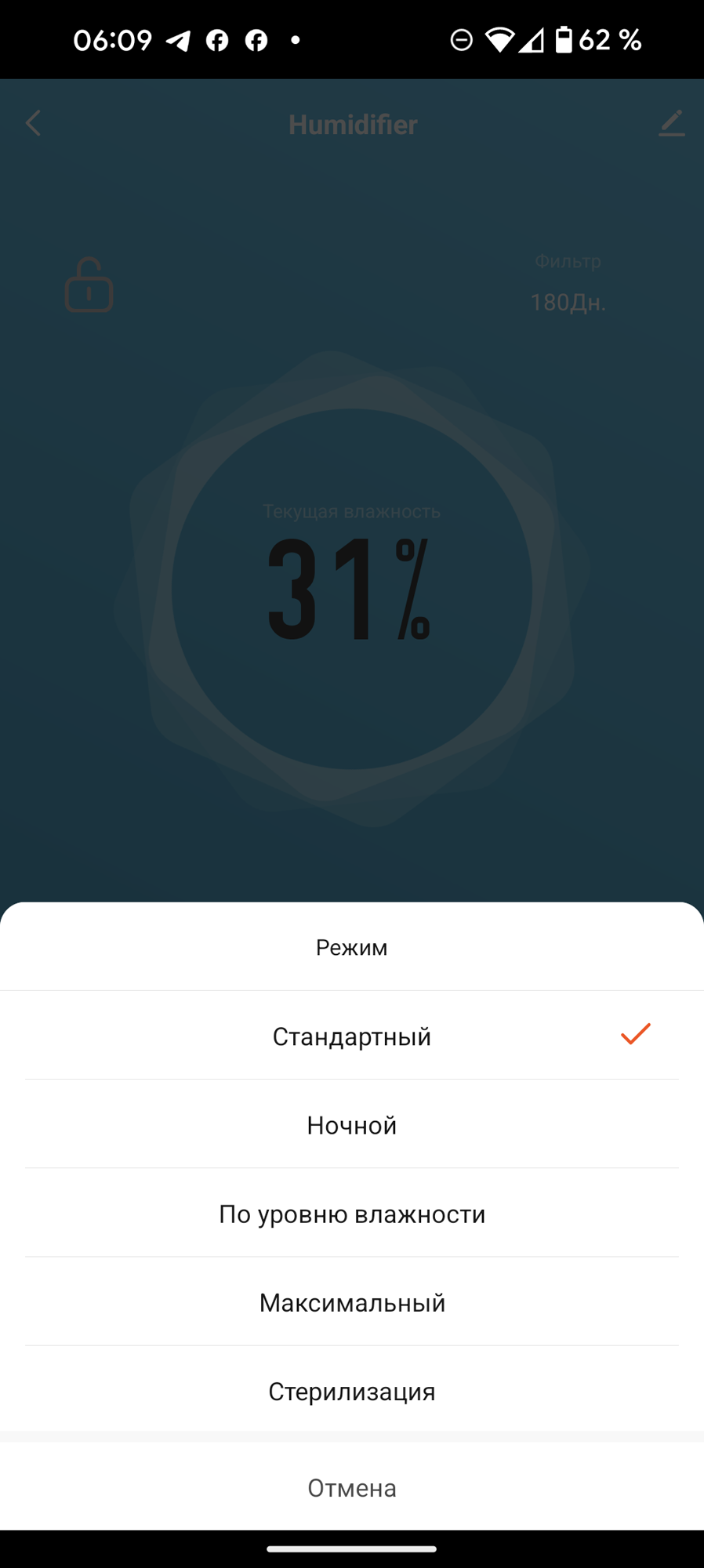This screenshot has width=704, height=1568.
Task: Switch to Максимальный mode
Action: coord(351,1302)
